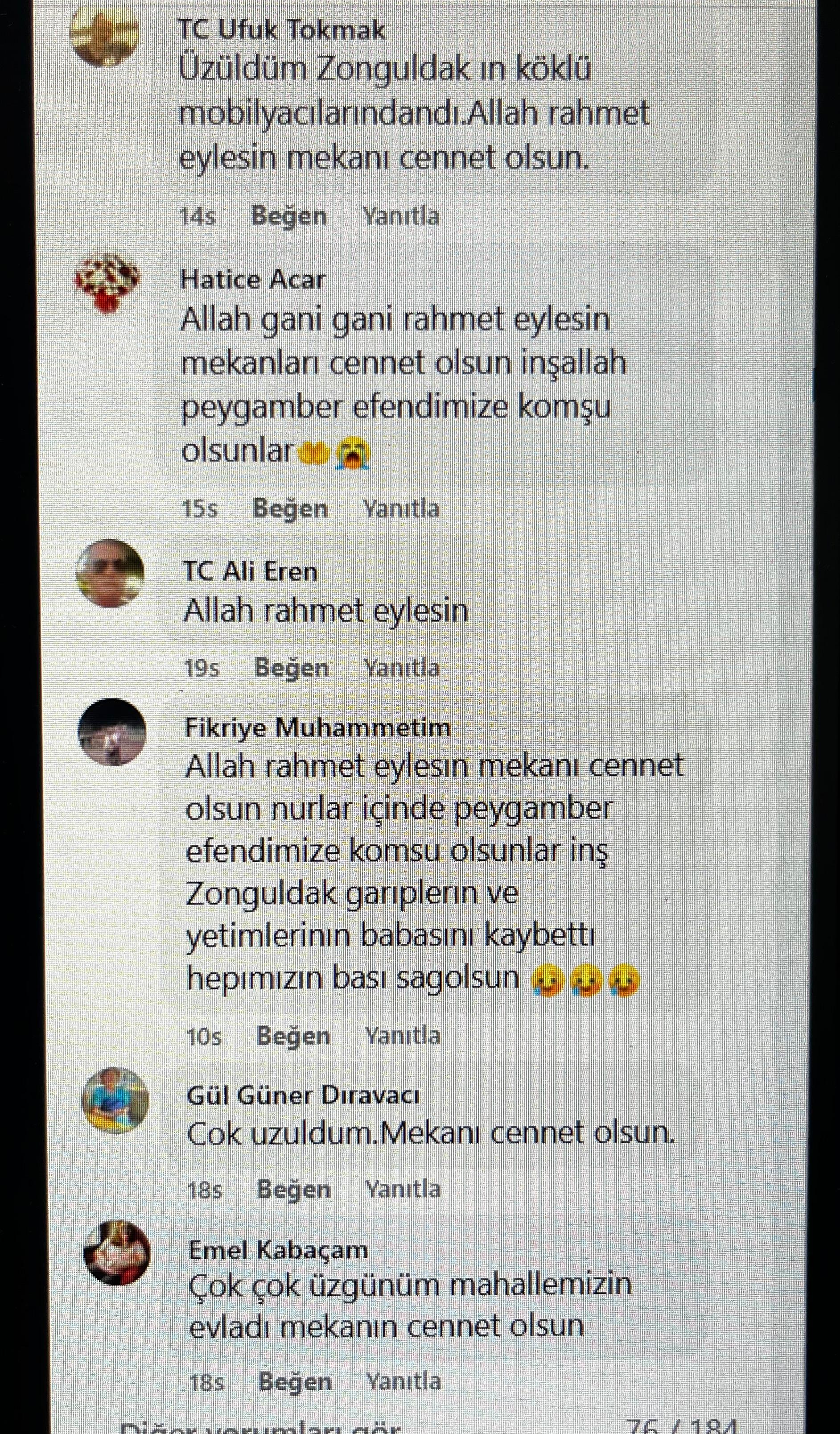840x1434 pixels.
Task: Reply to Gül Güner Dıravacı's comment
Action: pos(403,1189)
